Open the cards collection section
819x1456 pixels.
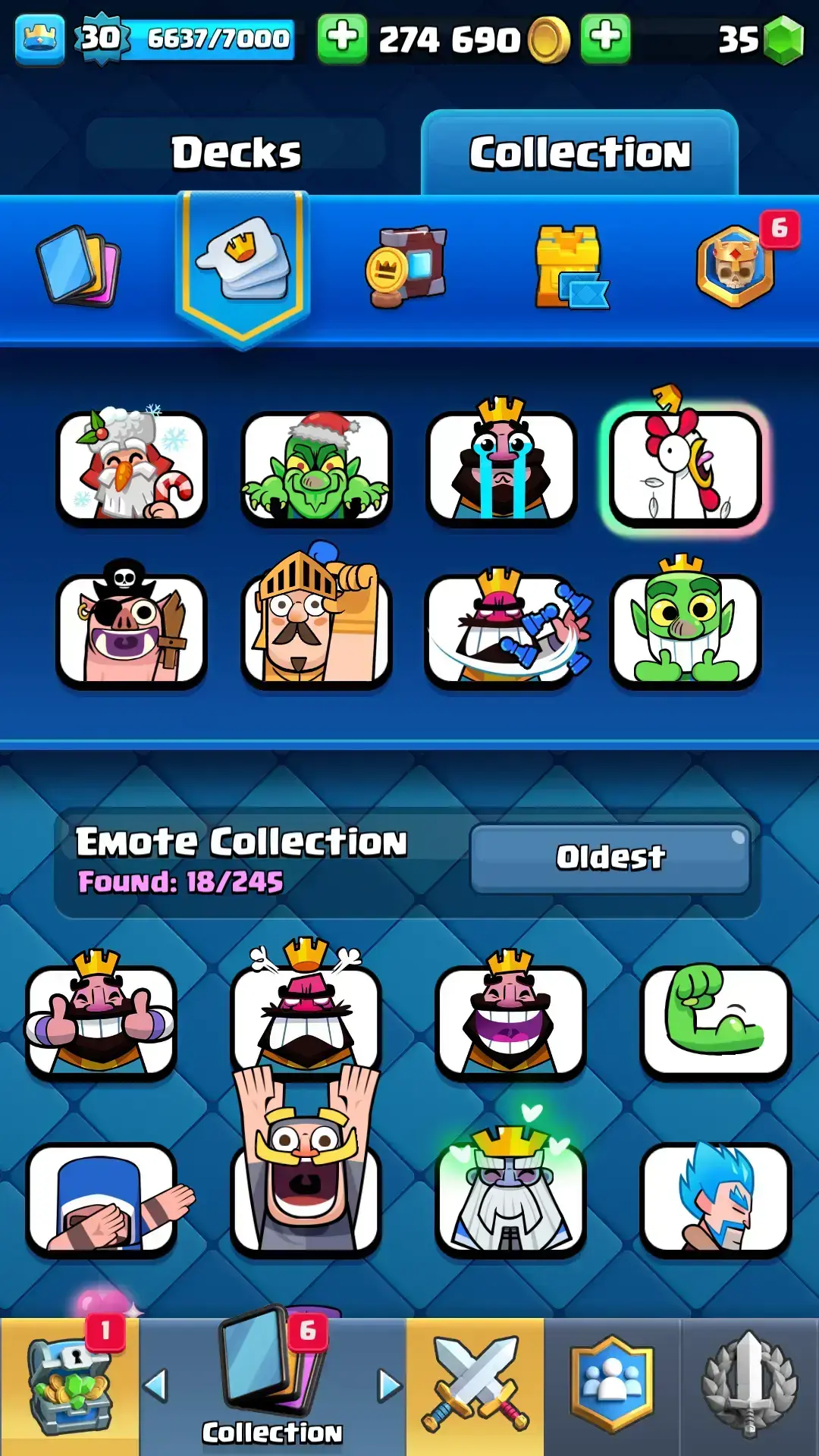point(79,265)
